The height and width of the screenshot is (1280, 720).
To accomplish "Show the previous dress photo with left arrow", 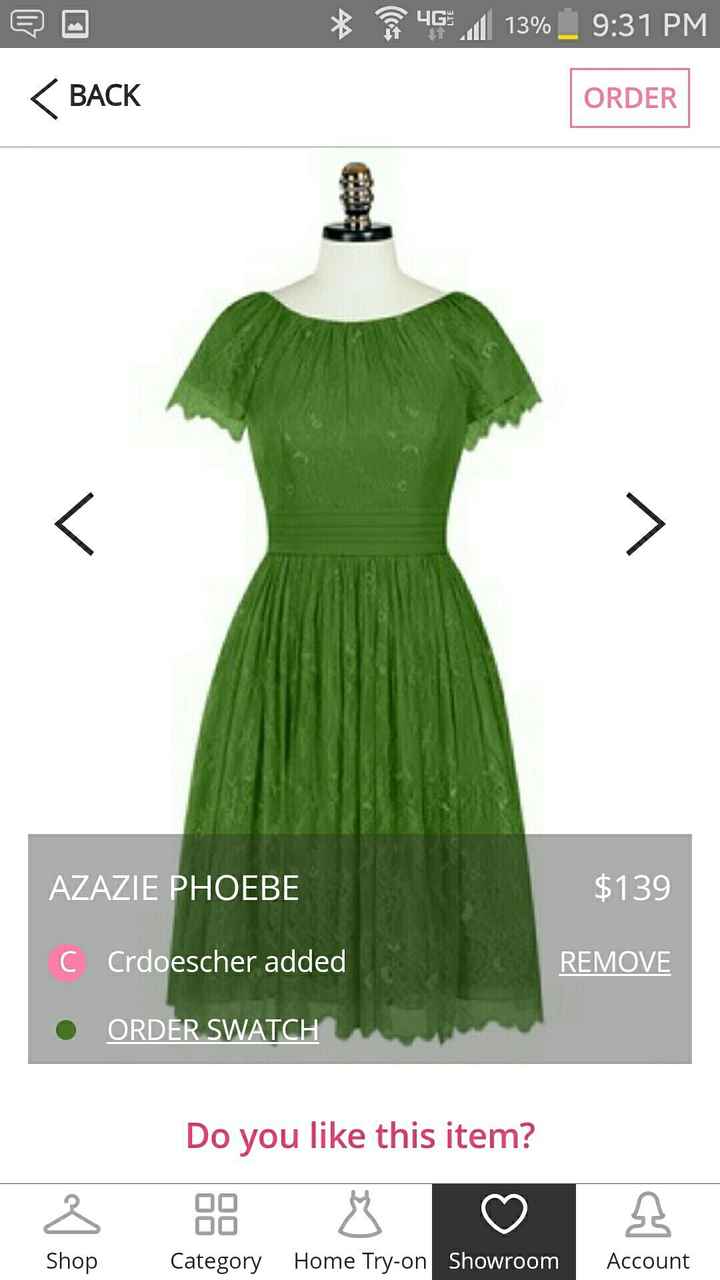I will (x=75, y=523).
